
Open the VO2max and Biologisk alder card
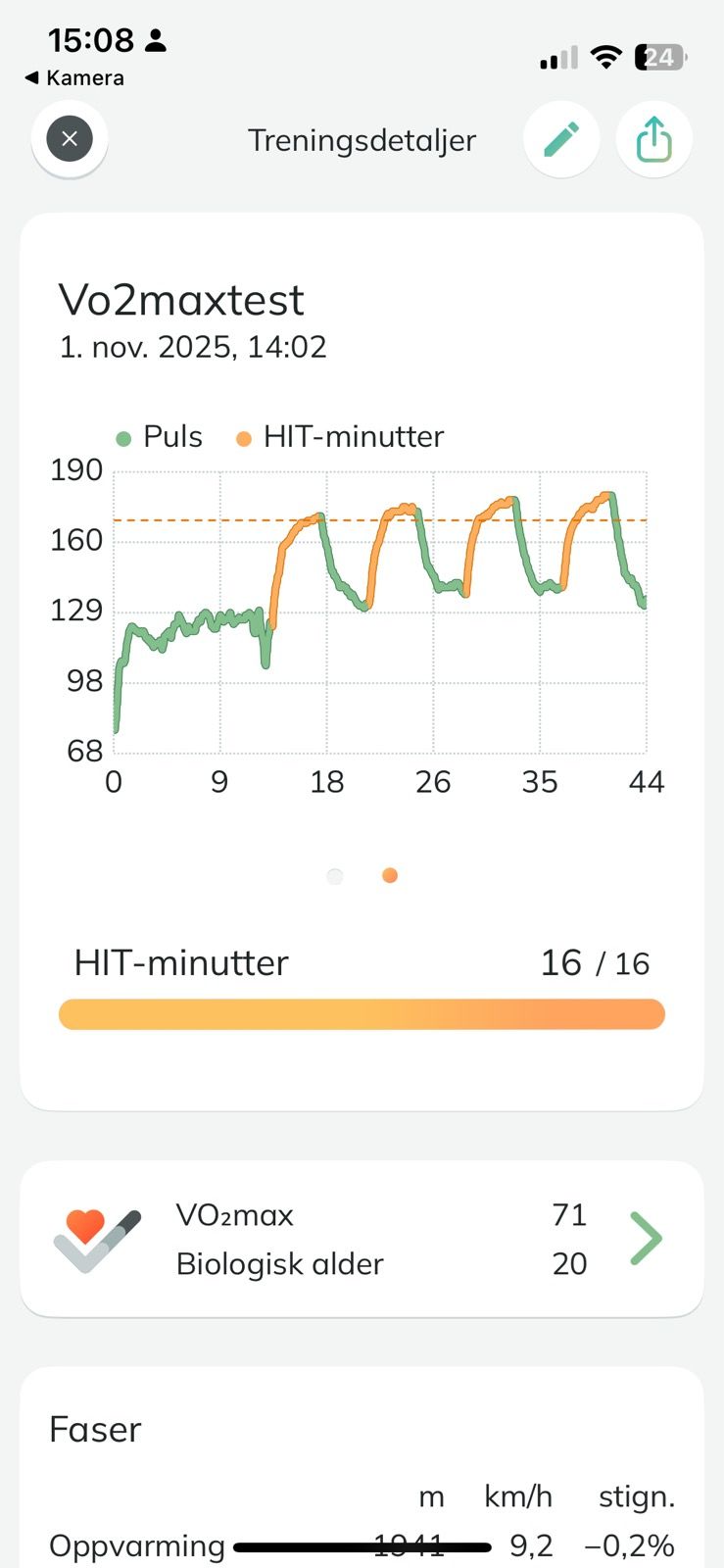362,1239
